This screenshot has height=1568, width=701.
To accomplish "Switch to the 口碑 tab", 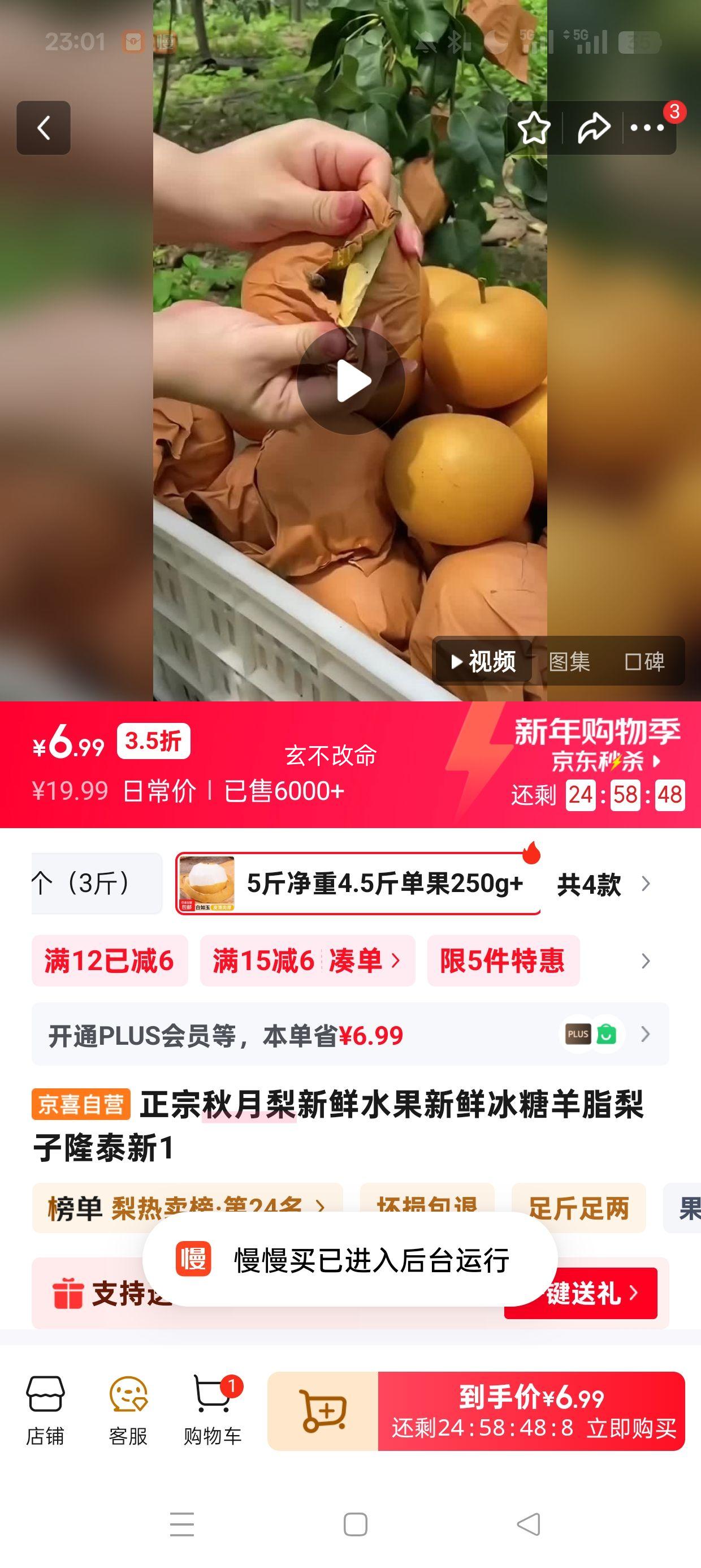I will click(x=646, y=662).
